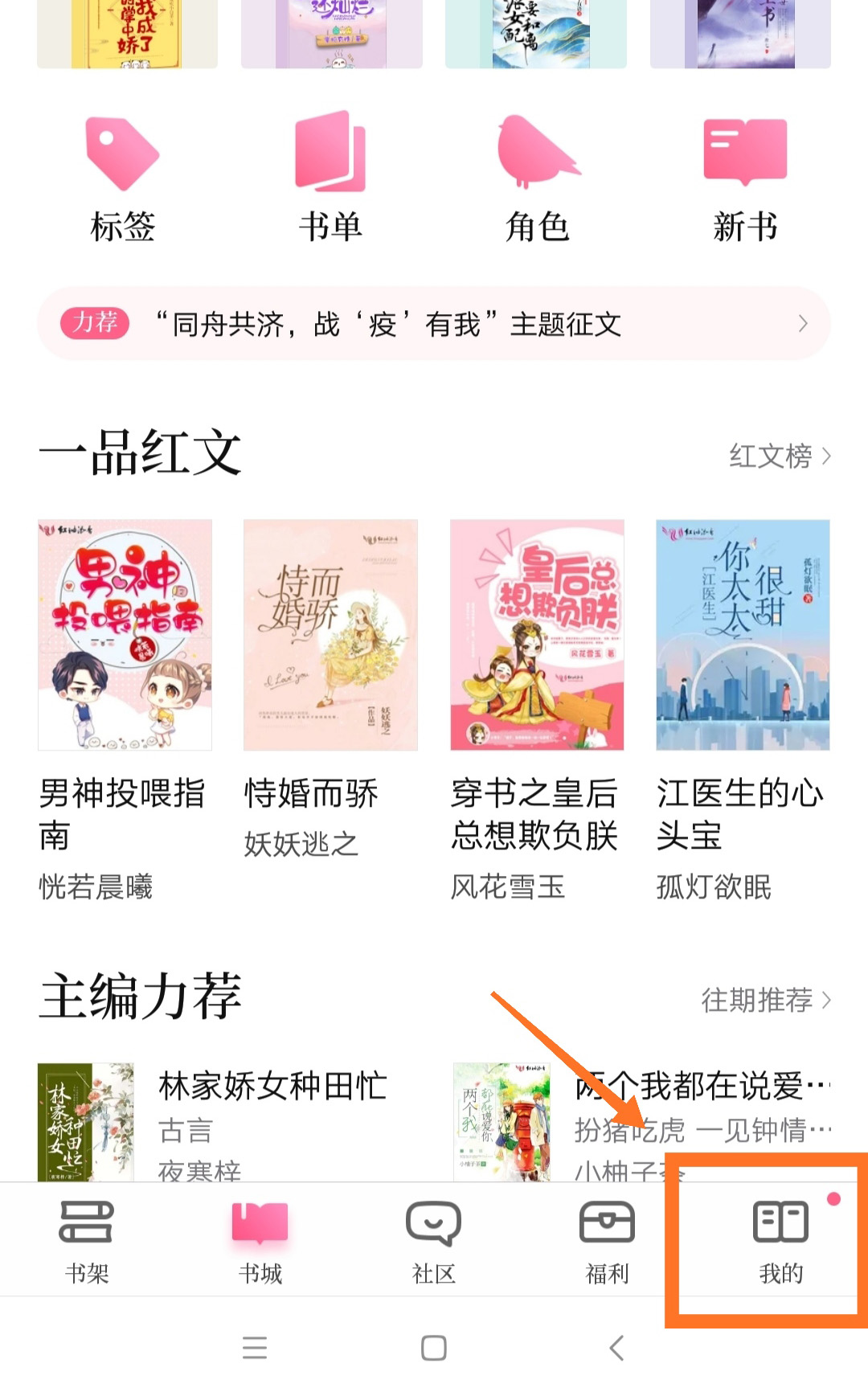Image resolution: width=868 pixels, height=1400 pixels.
Task: Open the 书单 booklist section
Action: click(x=330, y=178)
